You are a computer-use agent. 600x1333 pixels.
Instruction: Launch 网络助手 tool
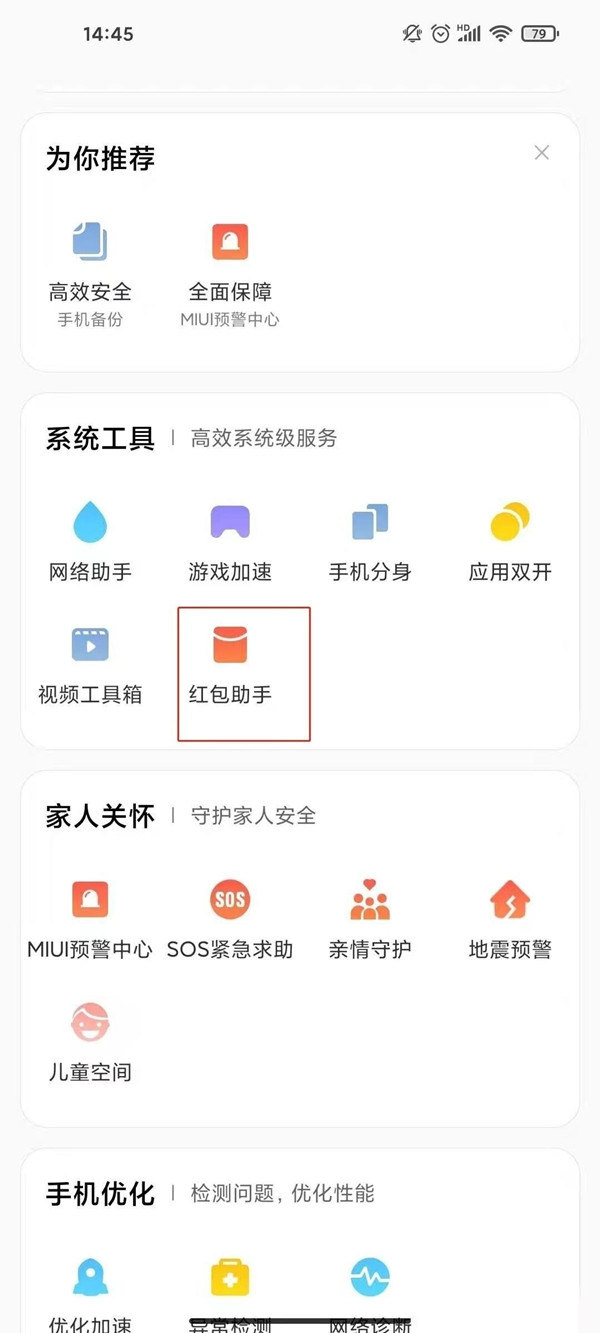pos(90,541)
